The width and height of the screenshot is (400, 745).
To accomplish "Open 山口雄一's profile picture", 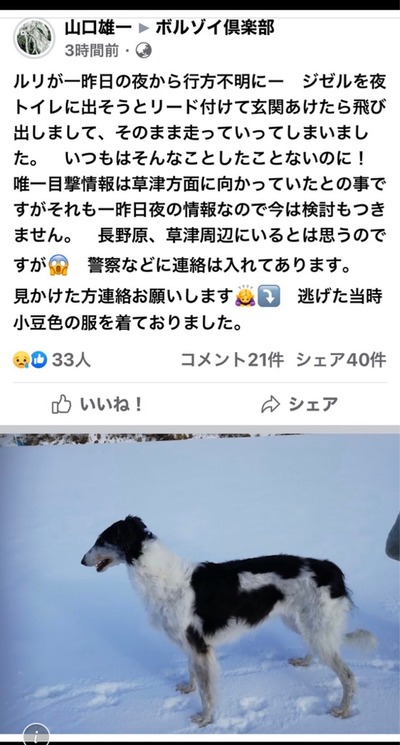I will click(x=34, y=38).
